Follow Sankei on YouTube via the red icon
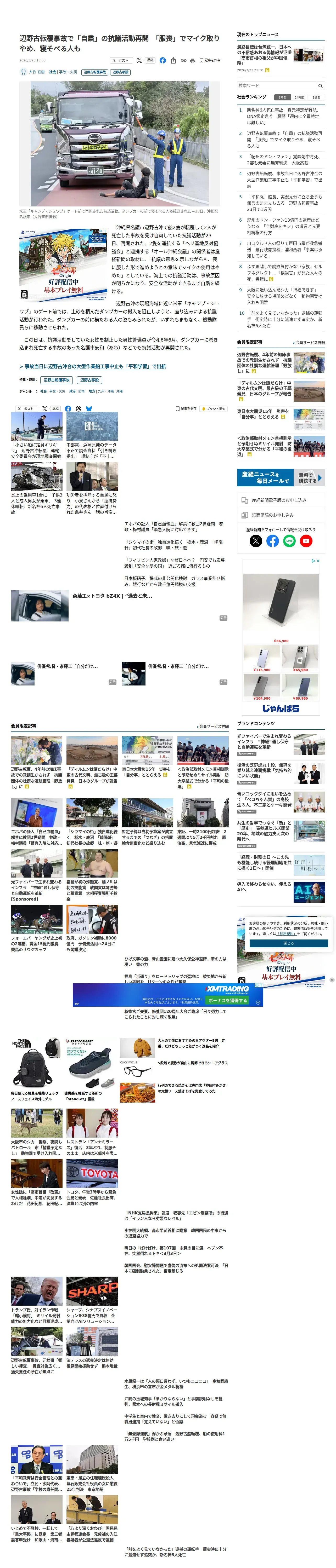336x1568 pixels. click(306, 540)
